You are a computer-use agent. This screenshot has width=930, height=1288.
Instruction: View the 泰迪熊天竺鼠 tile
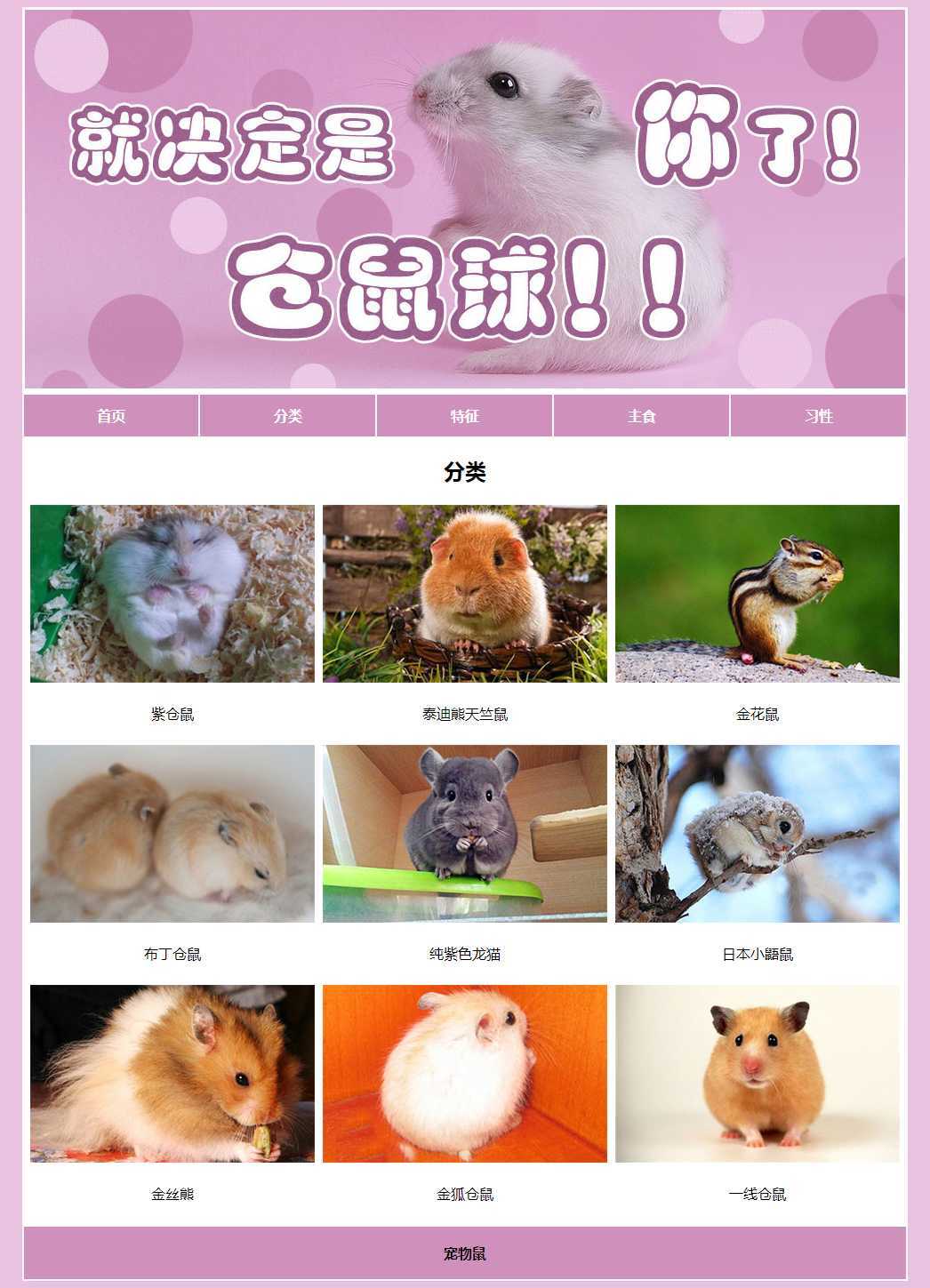click(465, 594)
